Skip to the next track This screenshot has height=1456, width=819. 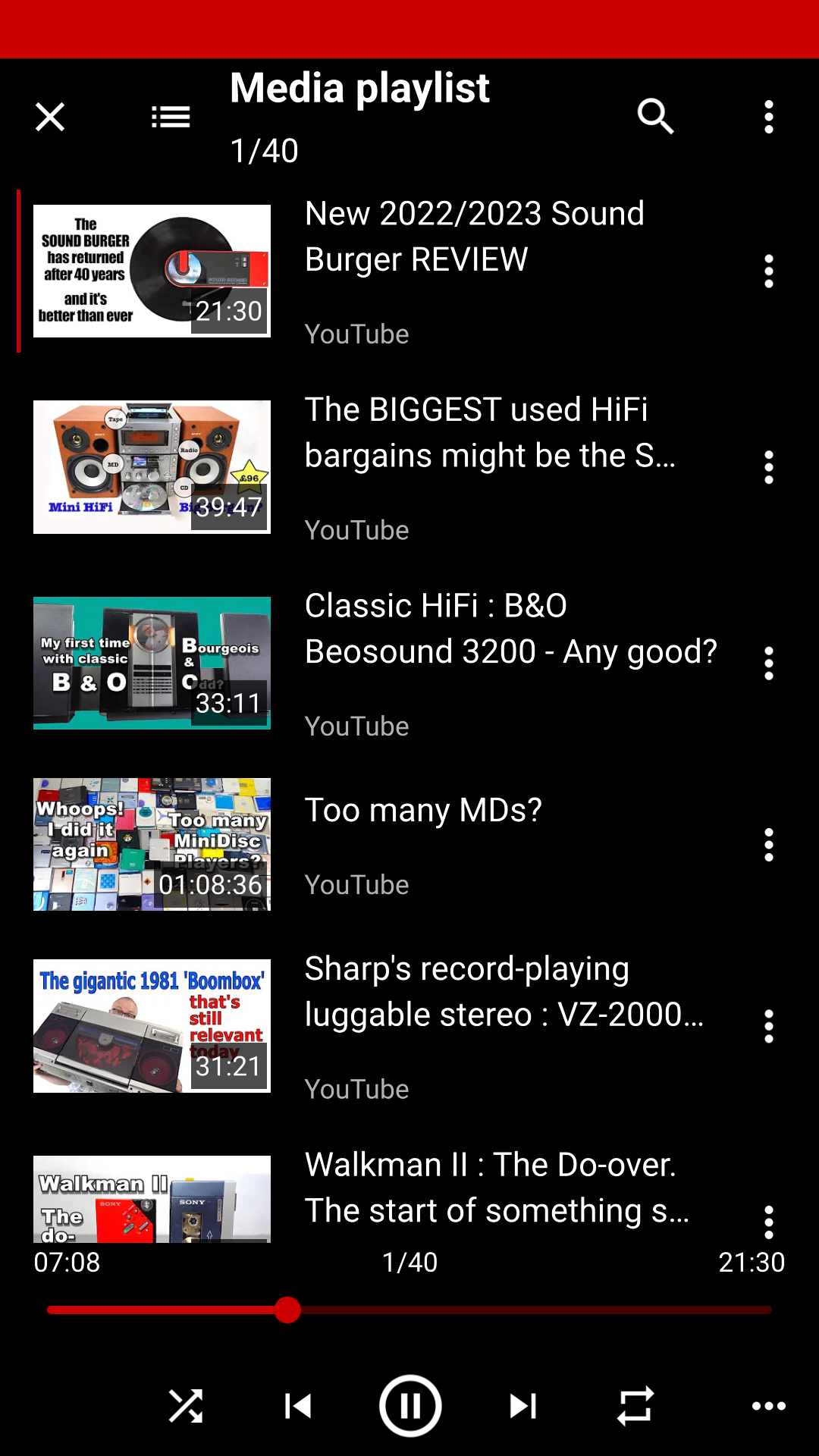point(522,1406)
